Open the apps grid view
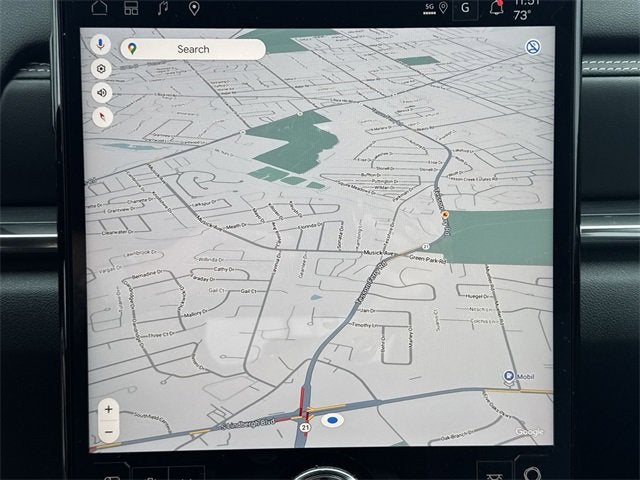This screenshot has width=640, height=480. (x=131, y=8)
